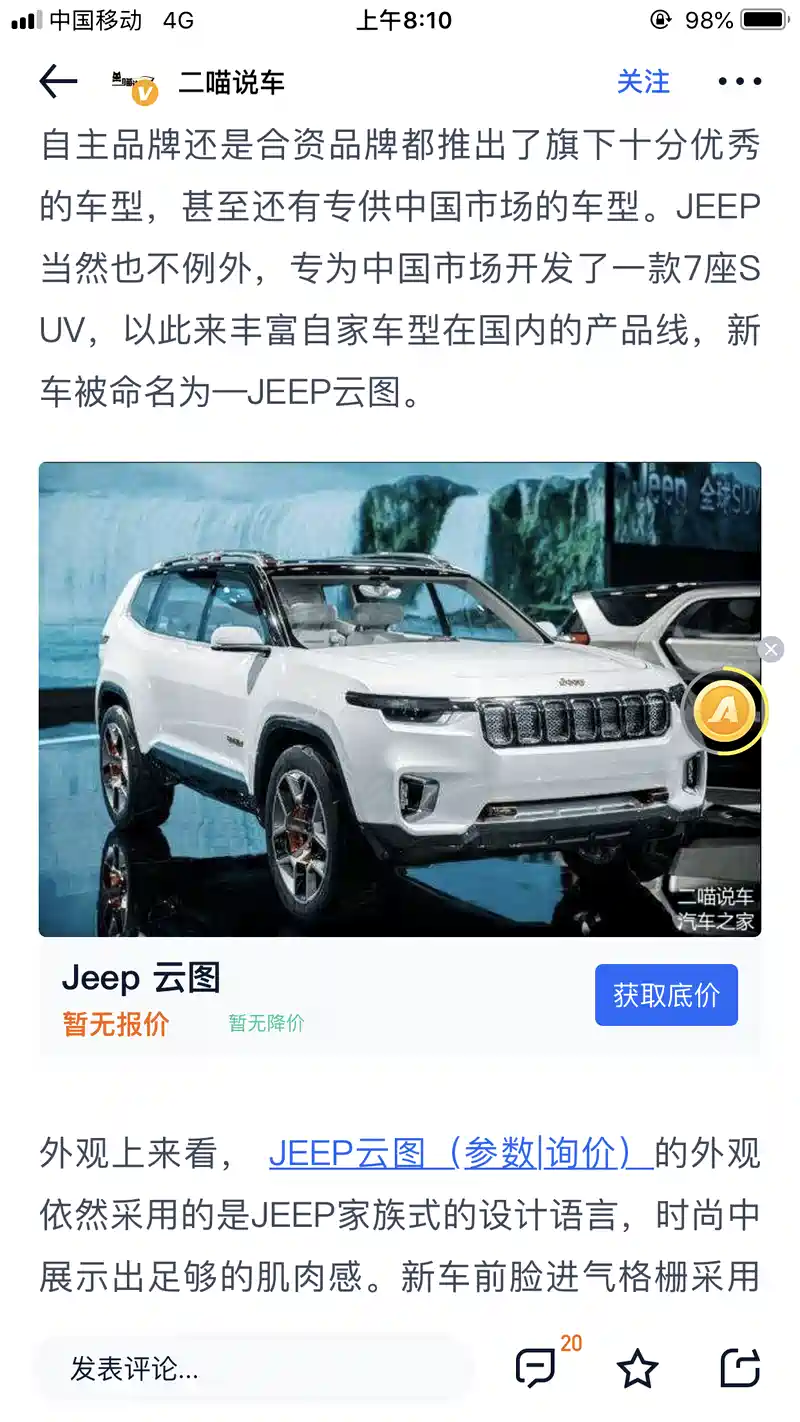Tap 获取底价 to get lowest price

click(x=666, y=995)
